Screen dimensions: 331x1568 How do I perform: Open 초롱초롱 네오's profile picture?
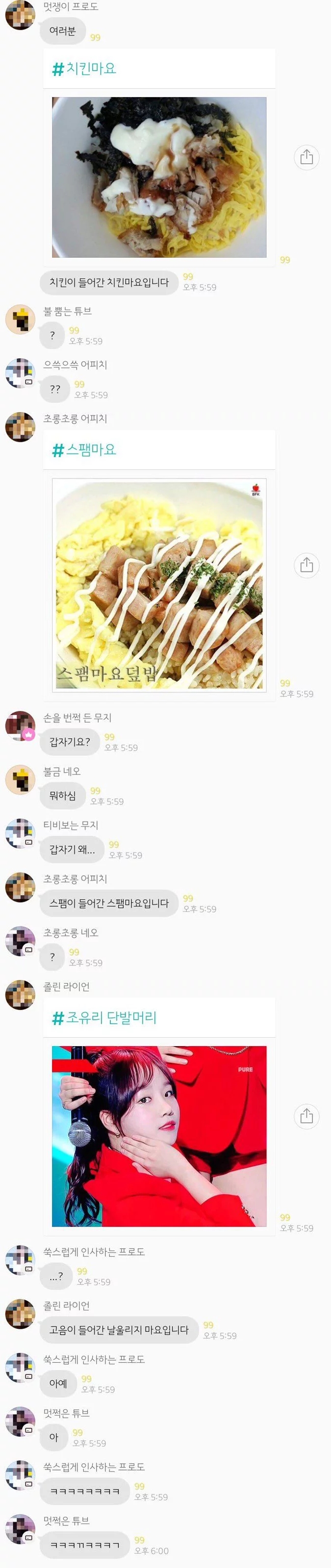tap(20, 941)
